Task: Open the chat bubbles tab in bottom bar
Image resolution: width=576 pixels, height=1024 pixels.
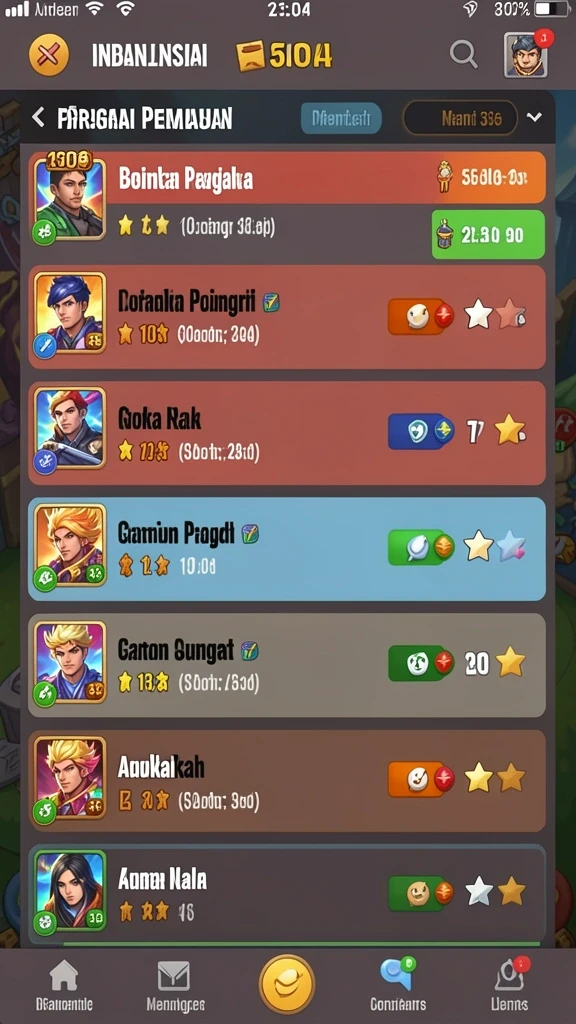Action: point(398,985)
